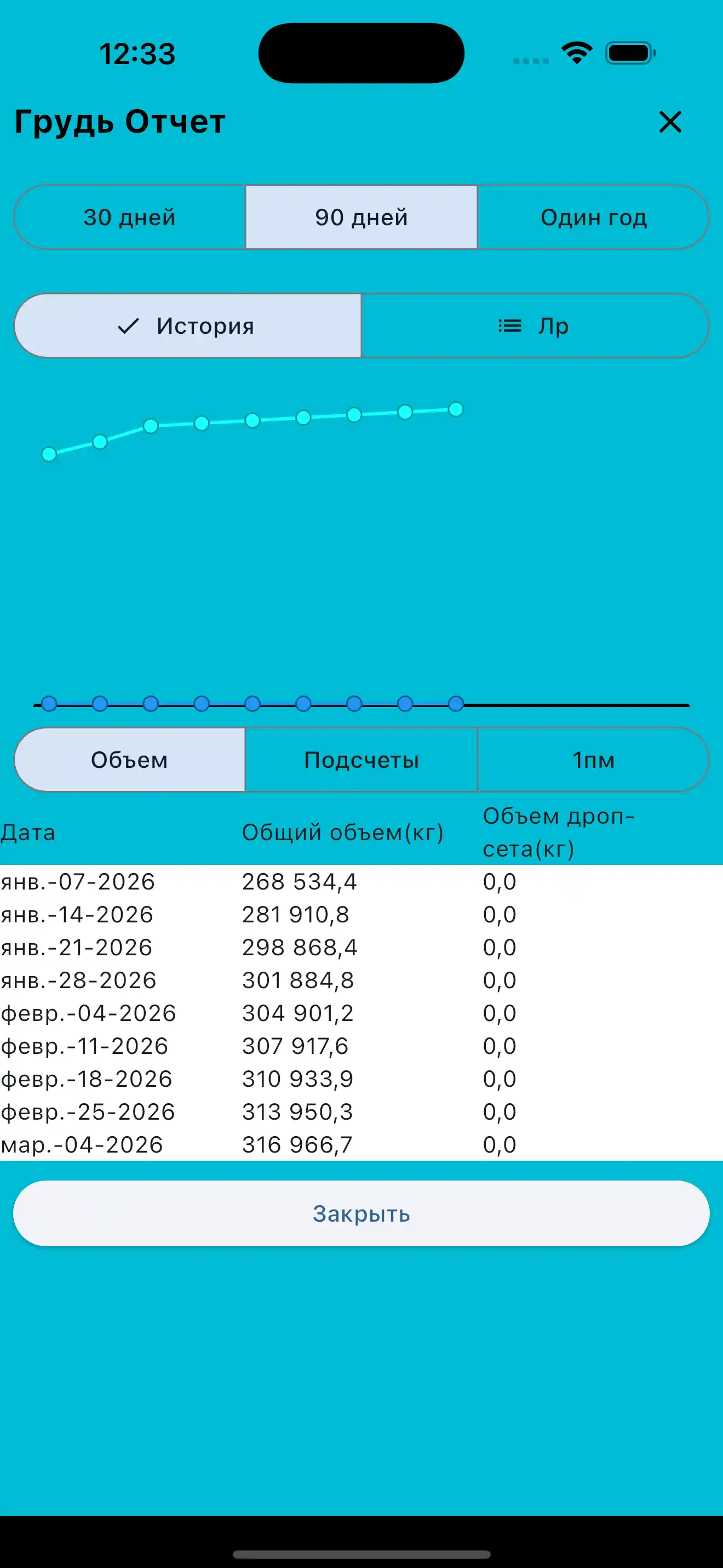The image size is (723, 1568).
Task: Tap the first chart point on the left
Action: 49,453
